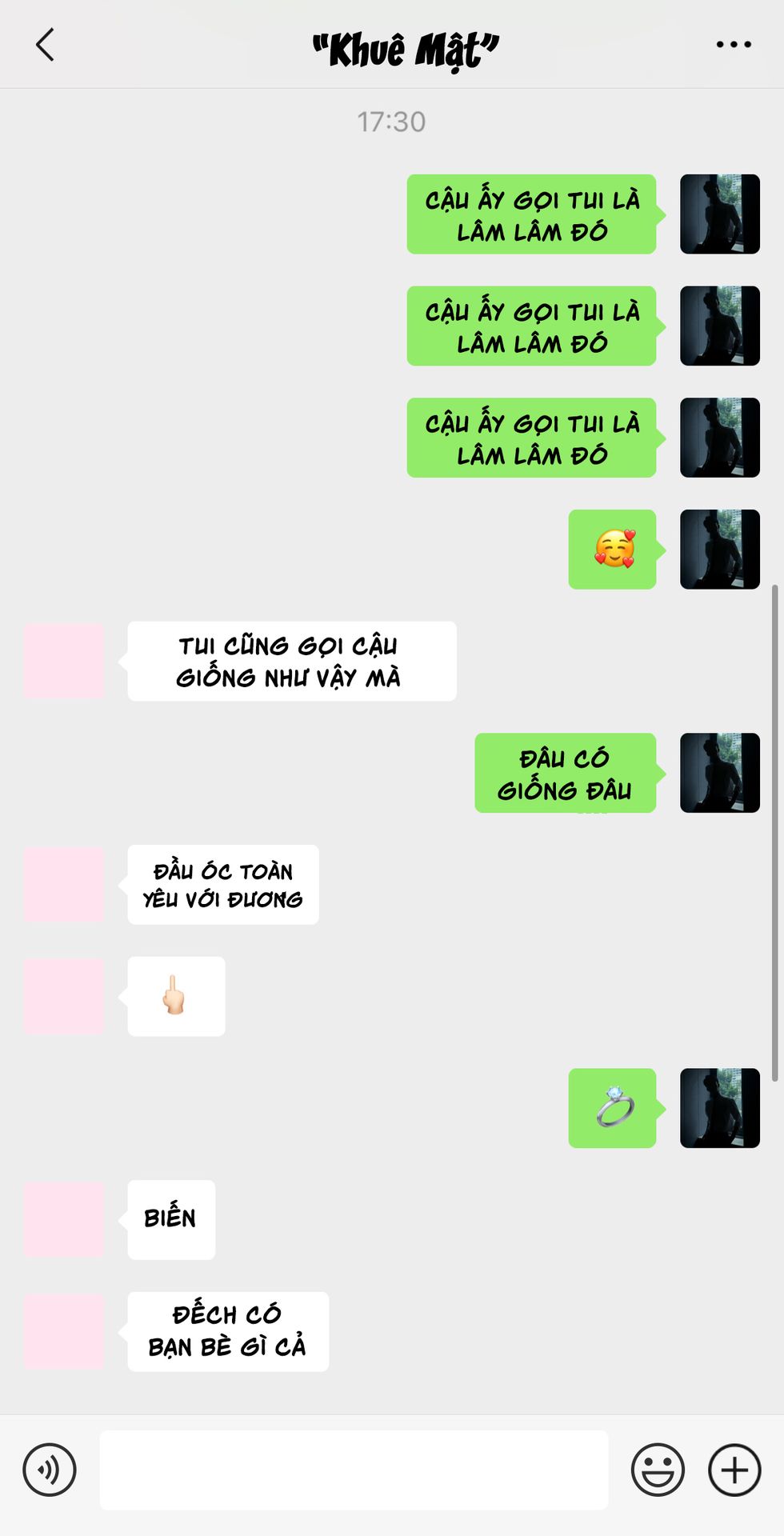Focus the message text field
784x1536 pixels.
coord(354,1470)
